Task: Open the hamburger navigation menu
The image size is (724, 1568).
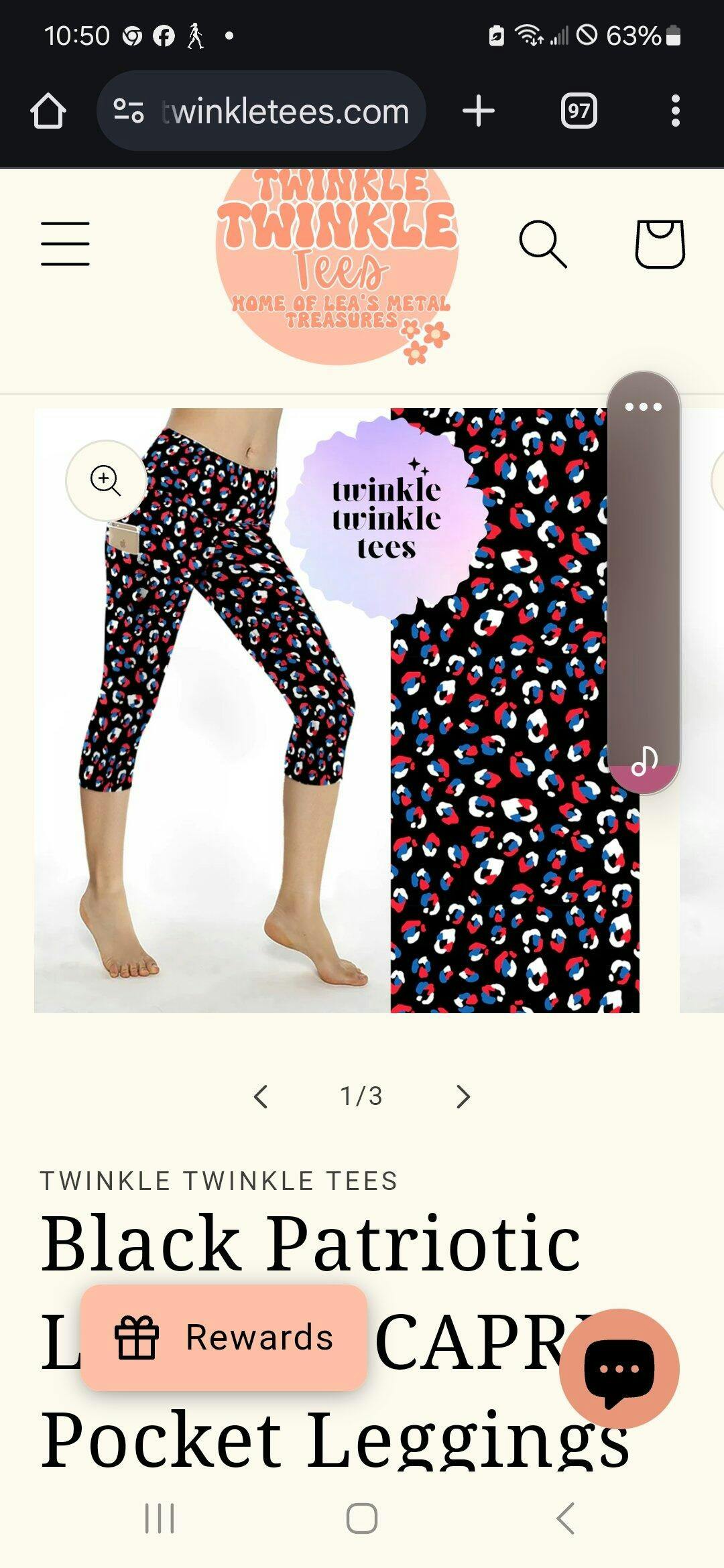Action: [x=65, y=244]
